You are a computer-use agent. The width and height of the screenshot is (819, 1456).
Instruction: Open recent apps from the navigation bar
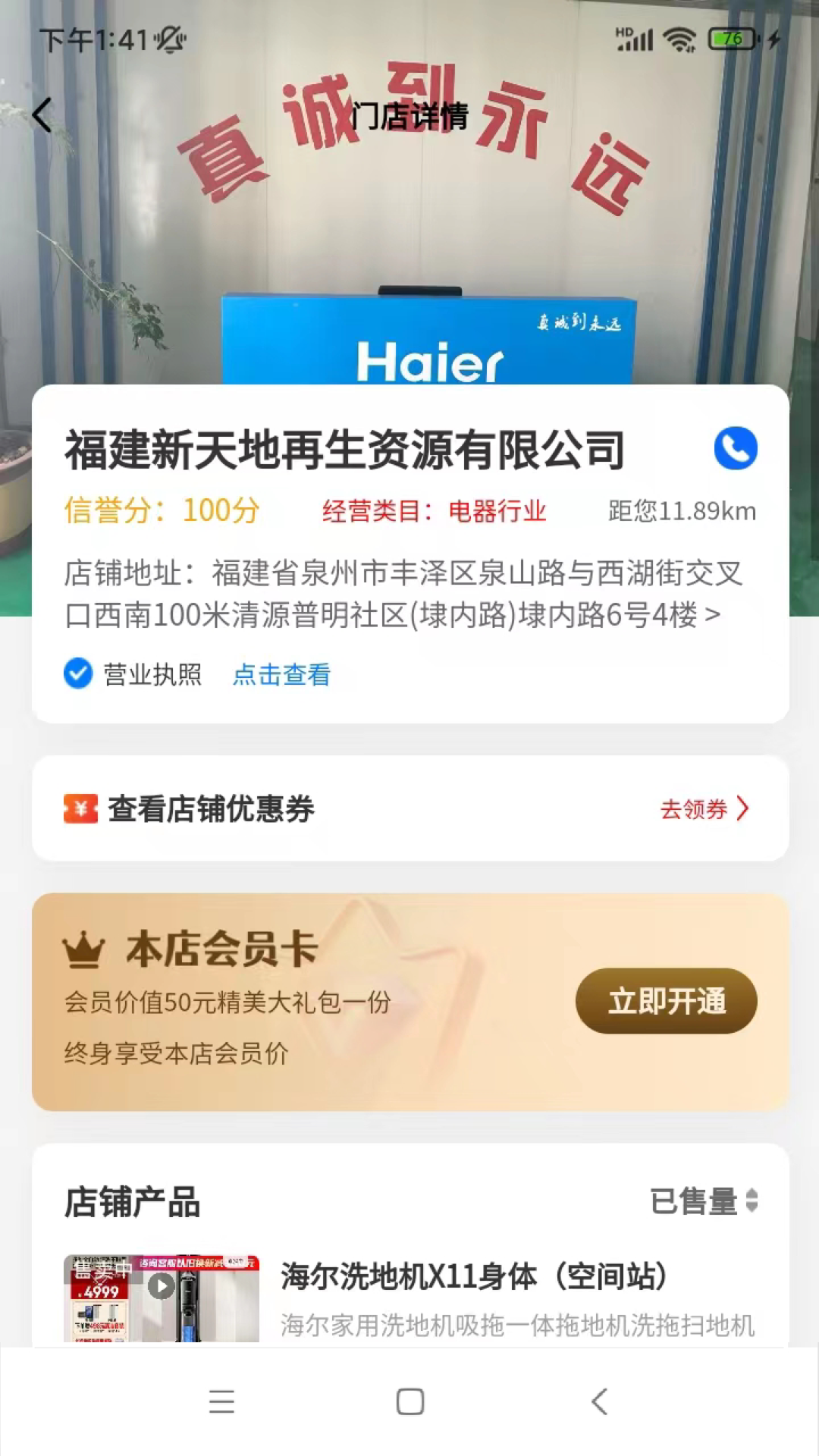tap(221, 1401)
